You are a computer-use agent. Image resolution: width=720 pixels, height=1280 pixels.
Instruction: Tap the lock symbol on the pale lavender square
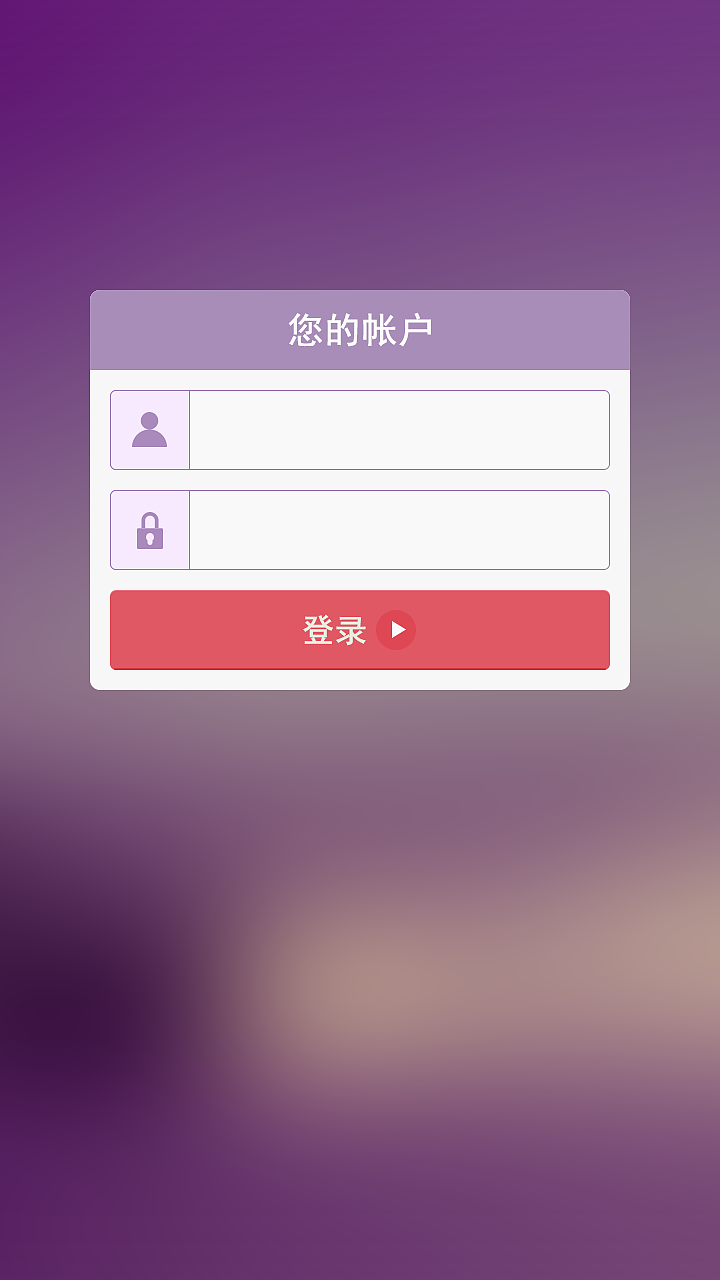pos(150,530)
